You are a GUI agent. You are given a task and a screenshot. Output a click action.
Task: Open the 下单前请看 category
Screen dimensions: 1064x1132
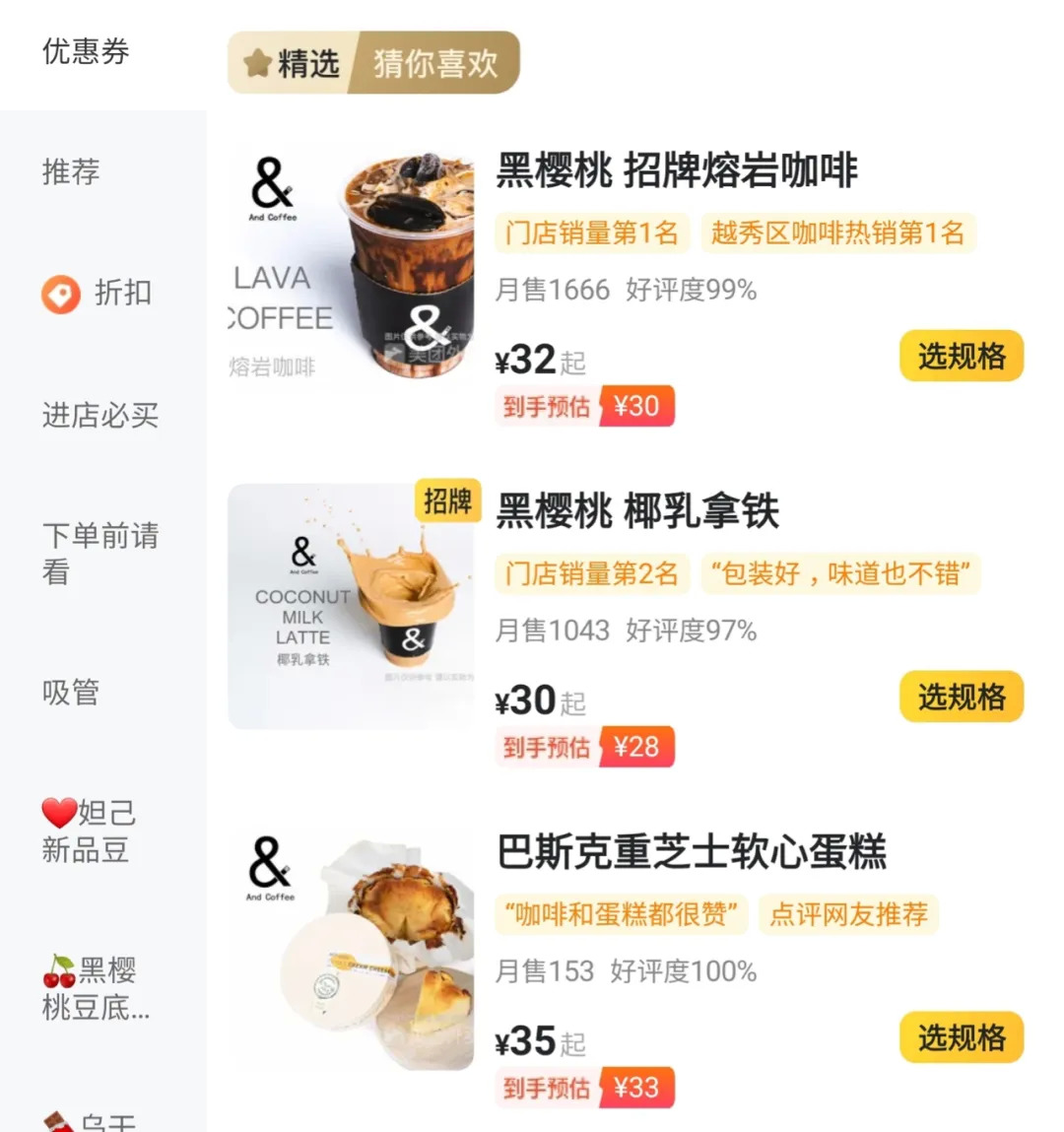(x=100, y=554)
